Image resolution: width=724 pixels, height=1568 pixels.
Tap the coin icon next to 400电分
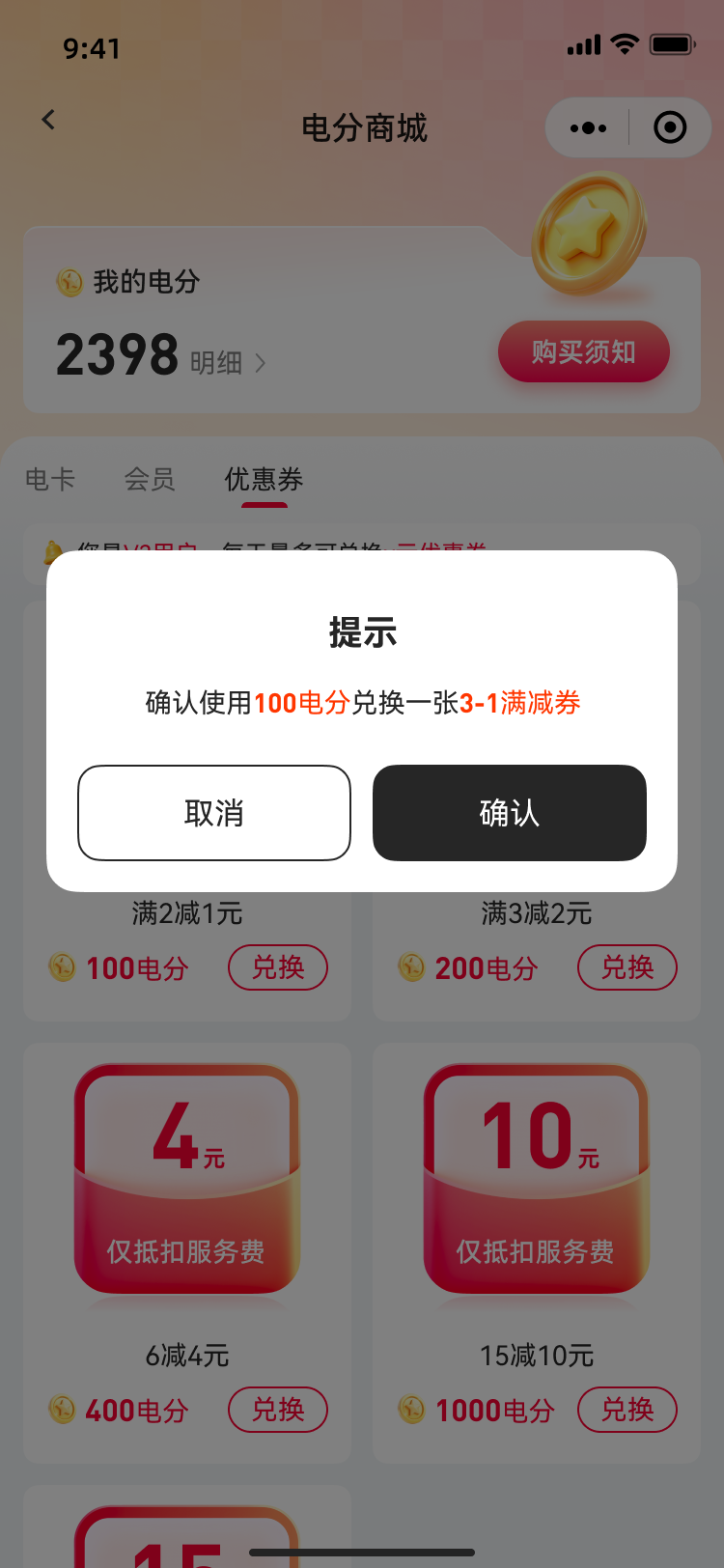click(x=62, y=1410)
